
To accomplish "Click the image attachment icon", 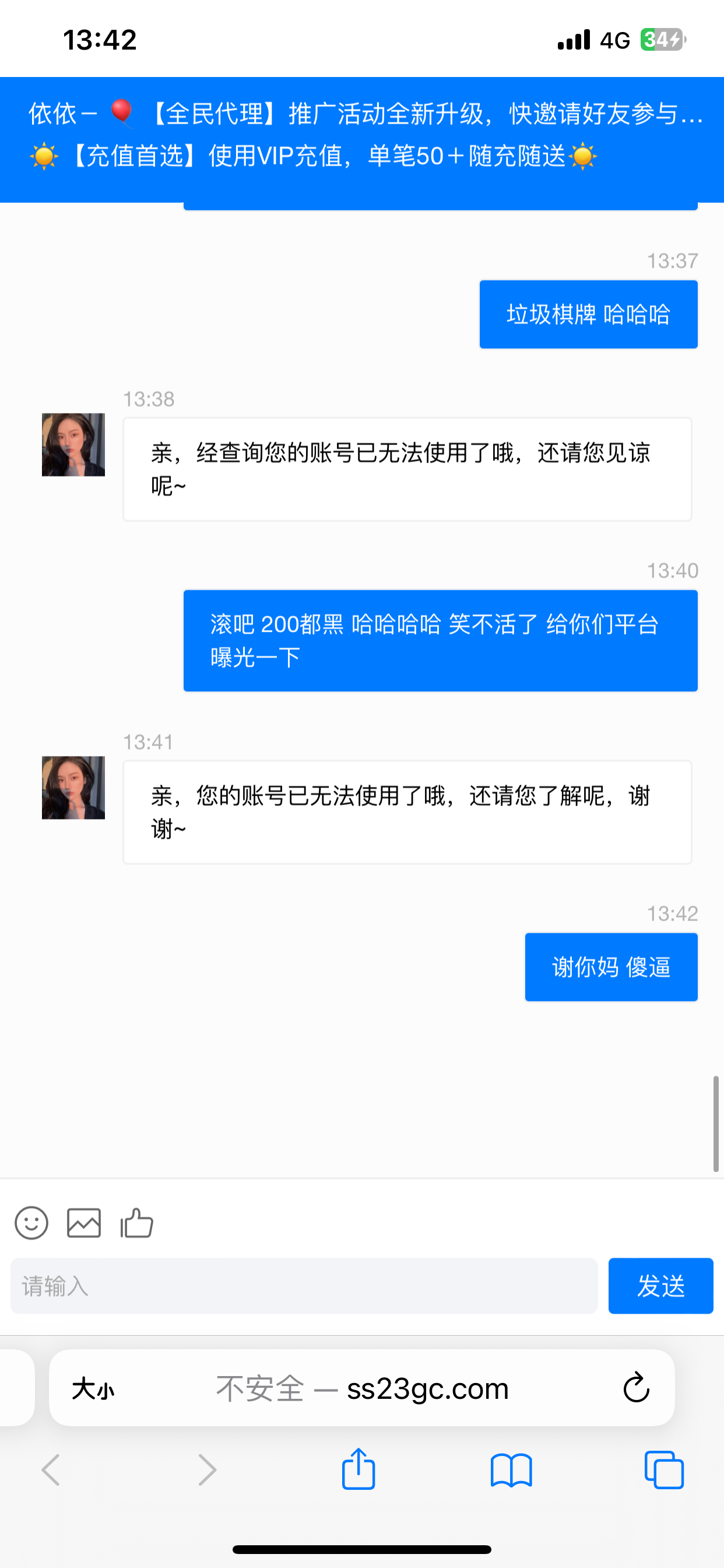I will point(84,1223).
